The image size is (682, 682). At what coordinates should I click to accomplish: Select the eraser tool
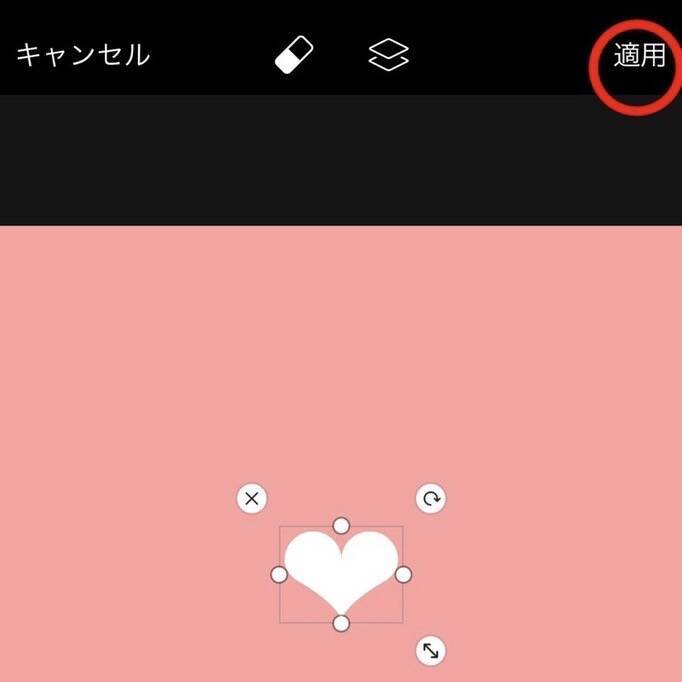click(x=294, y=55)
